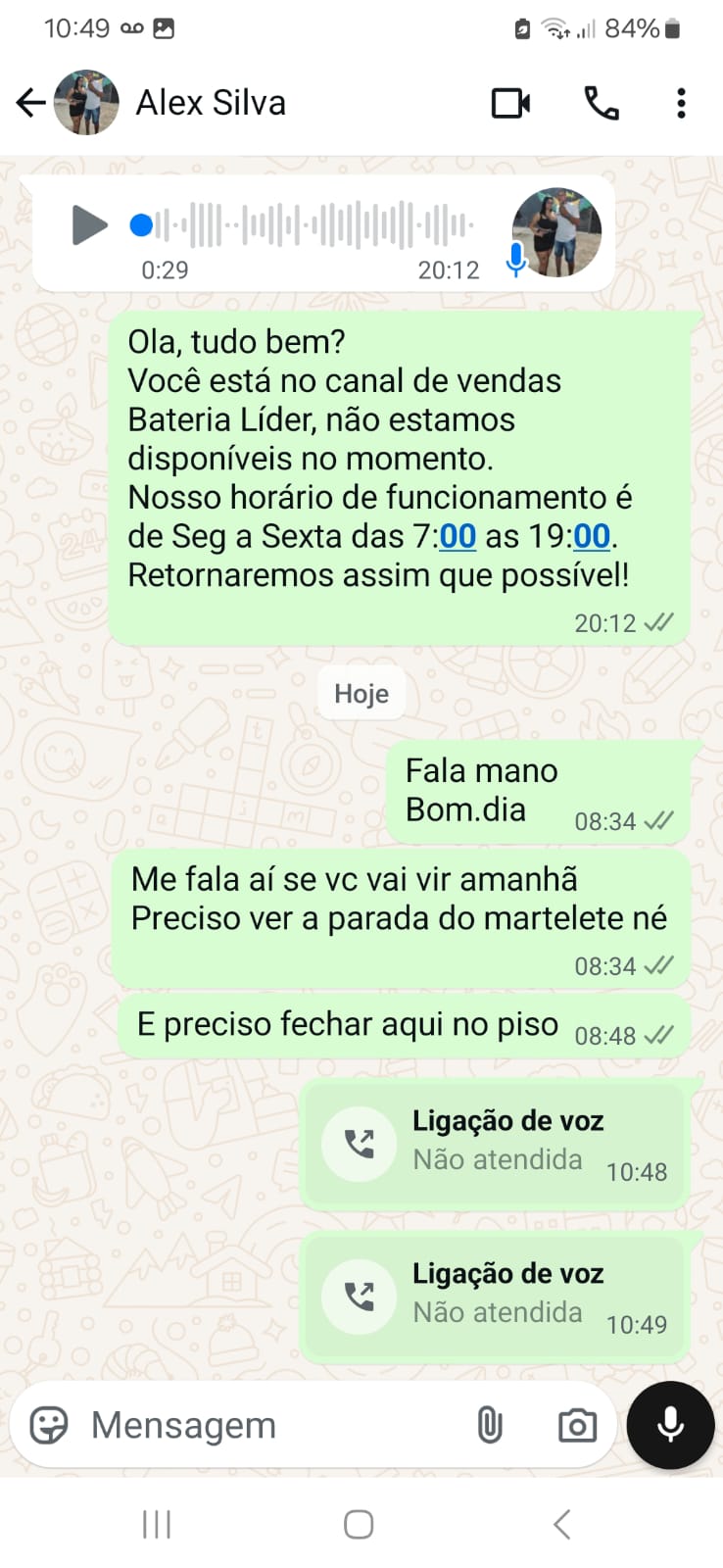The image size is (723, 1568).
Task: Tap the Android home navigation button
Action: [358, 1523]
